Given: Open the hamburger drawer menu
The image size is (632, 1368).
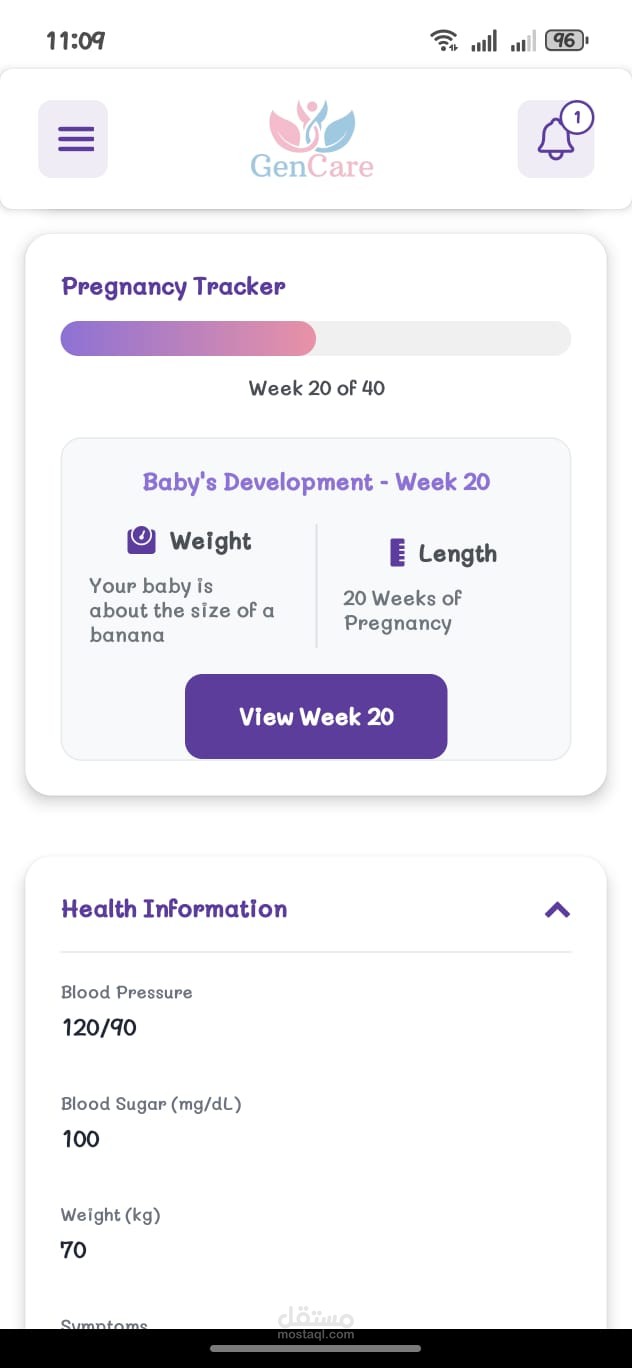Looking at the screenshot, I should point(74,139).
